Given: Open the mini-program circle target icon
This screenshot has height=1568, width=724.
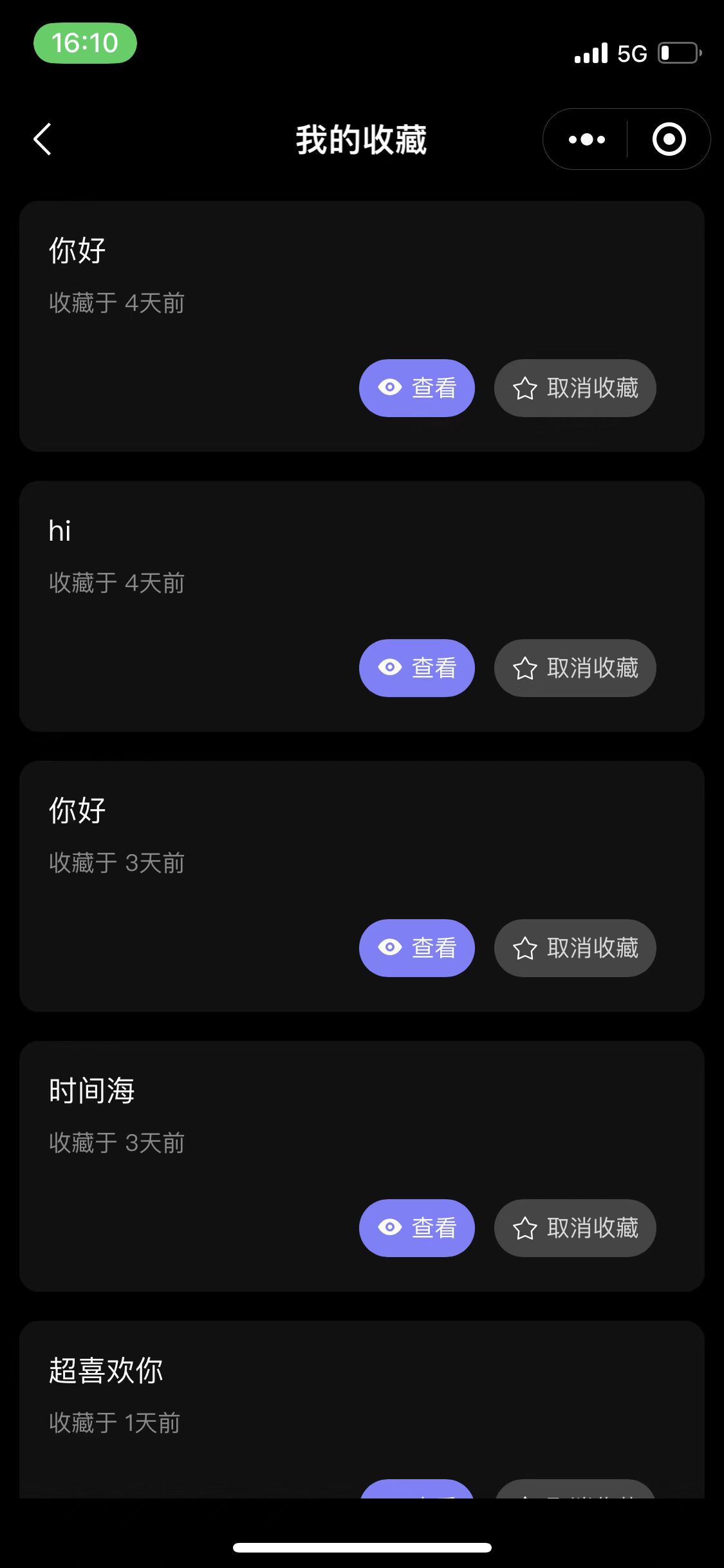Looking at the screenshot, I should 669,139.
